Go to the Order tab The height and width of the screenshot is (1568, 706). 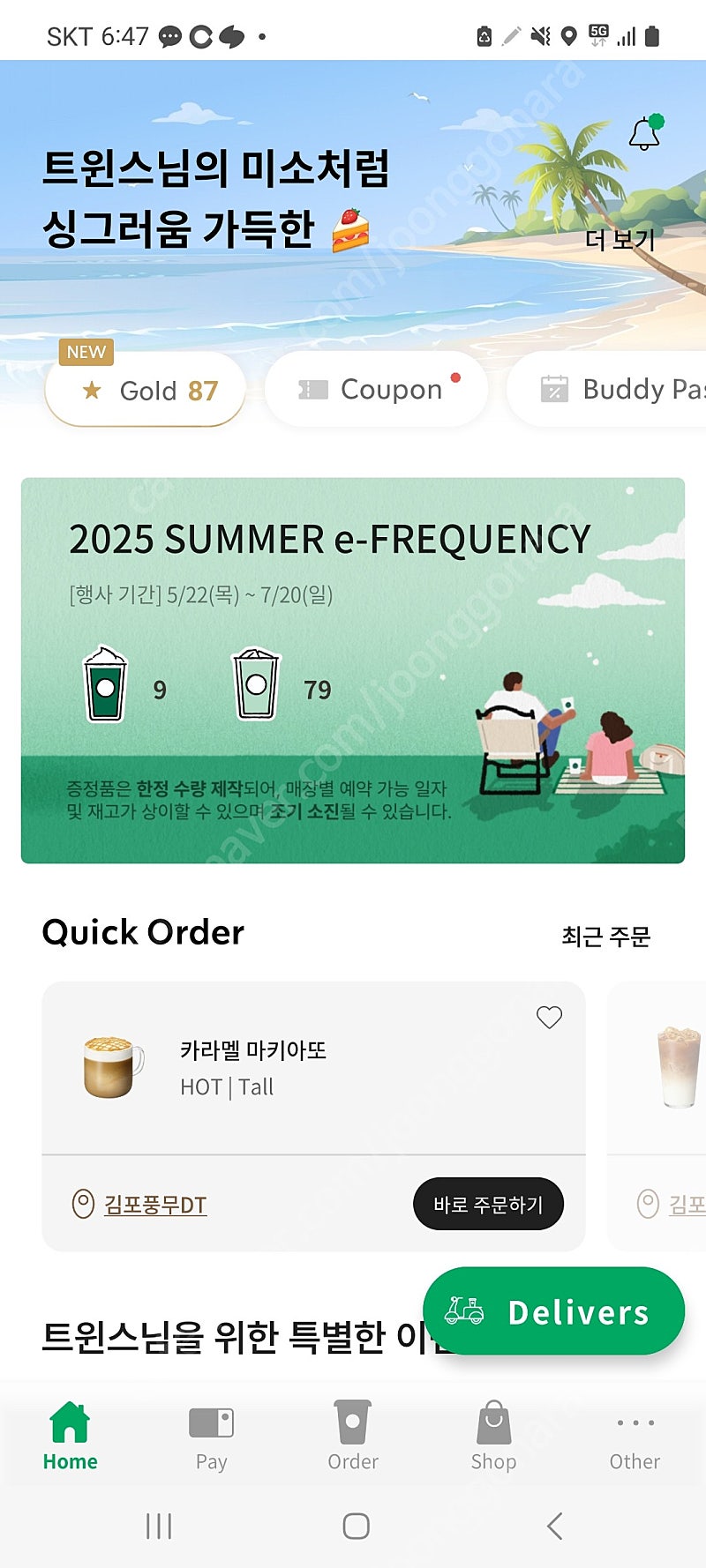353,1437
